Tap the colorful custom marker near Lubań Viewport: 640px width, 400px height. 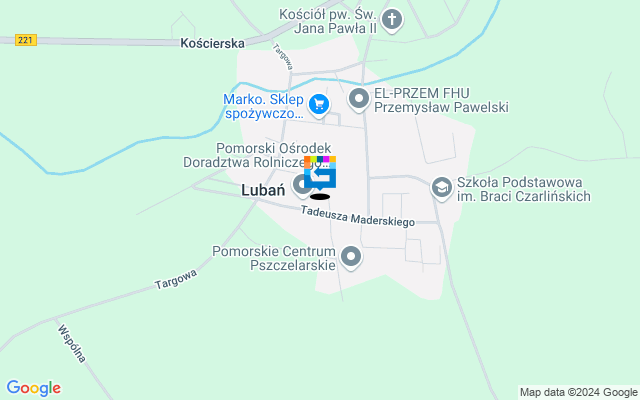320,173
